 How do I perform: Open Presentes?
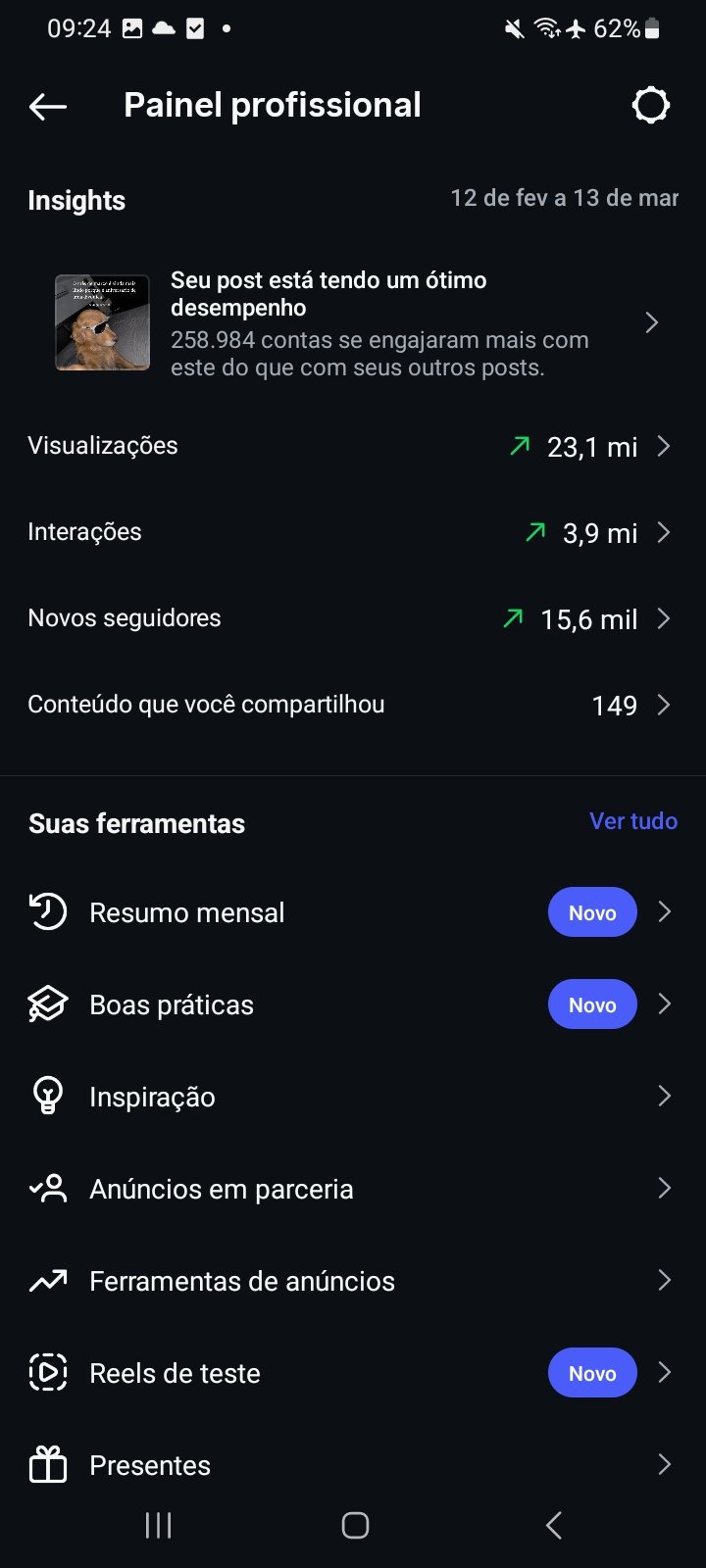point(353,1465)
